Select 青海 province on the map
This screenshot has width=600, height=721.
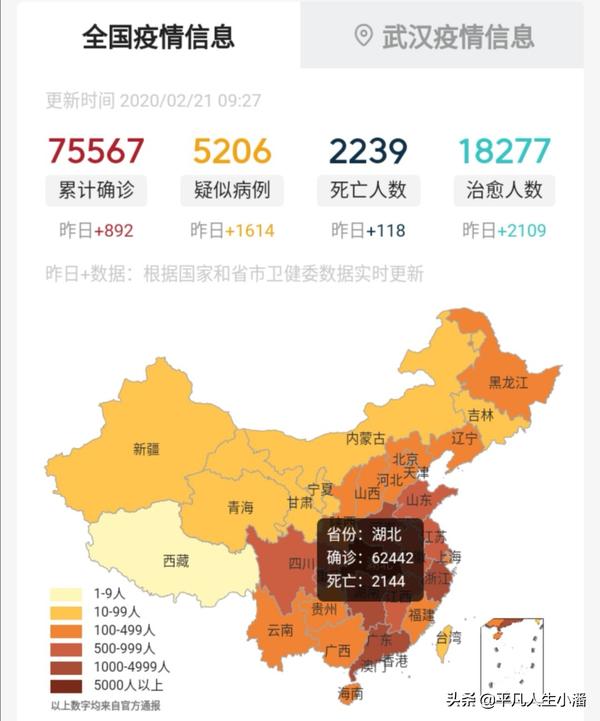click(240, 507)
